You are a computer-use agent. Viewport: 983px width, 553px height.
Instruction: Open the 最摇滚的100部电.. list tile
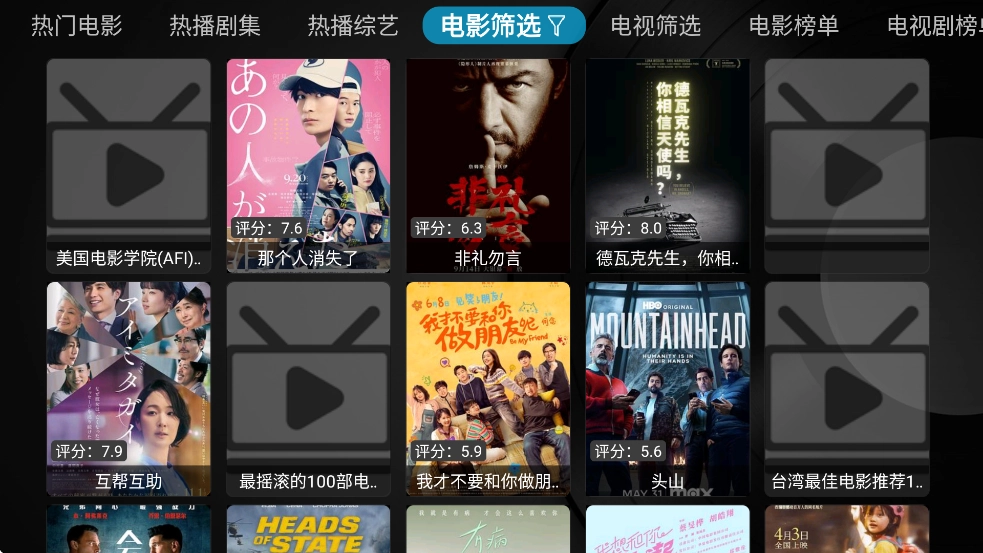(308, 388)
